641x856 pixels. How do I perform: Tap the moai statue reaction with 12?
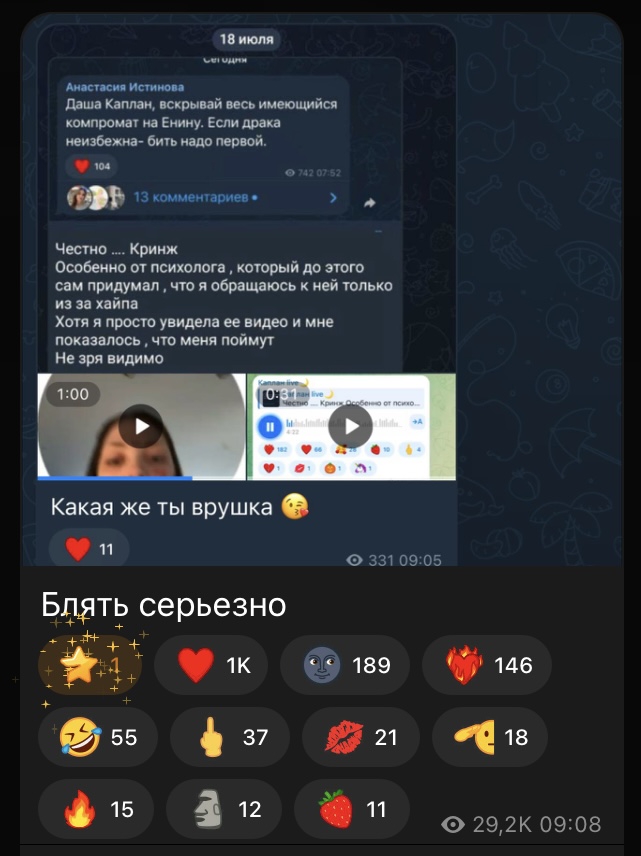pyautogui.click(x=224, y=809)
